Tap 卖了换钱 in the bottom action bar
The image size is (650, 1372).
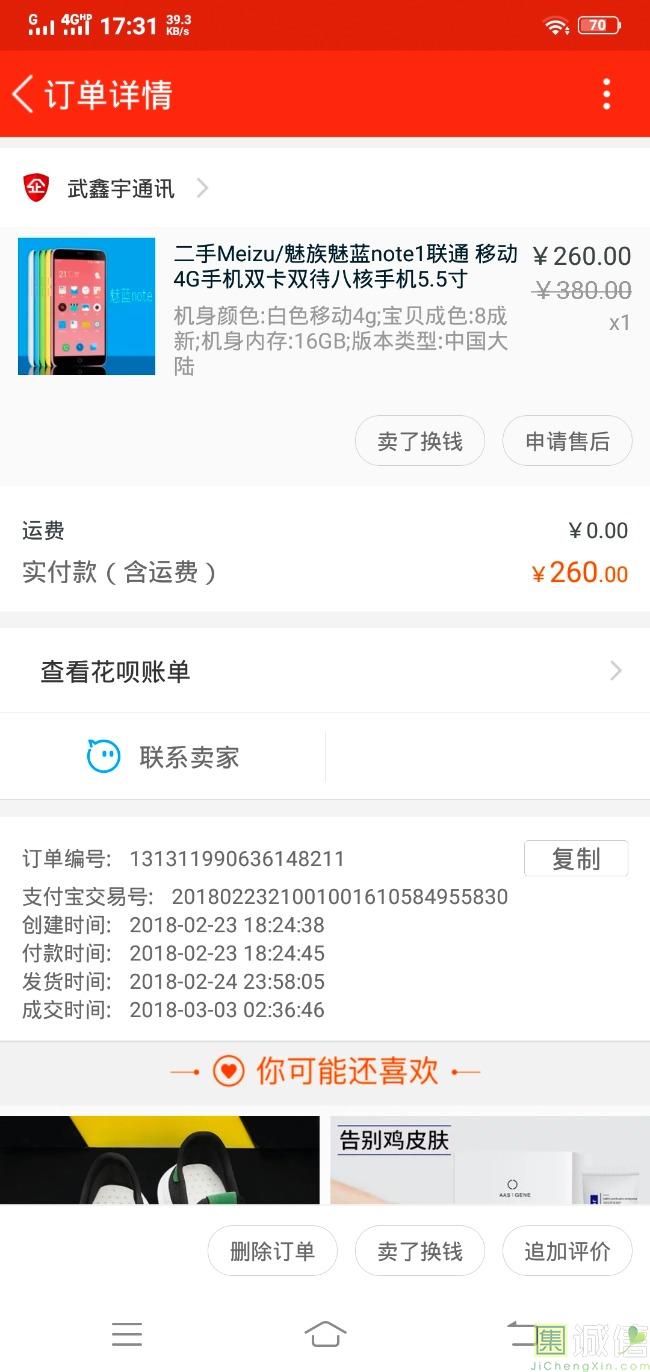[x=420, y=1251]
